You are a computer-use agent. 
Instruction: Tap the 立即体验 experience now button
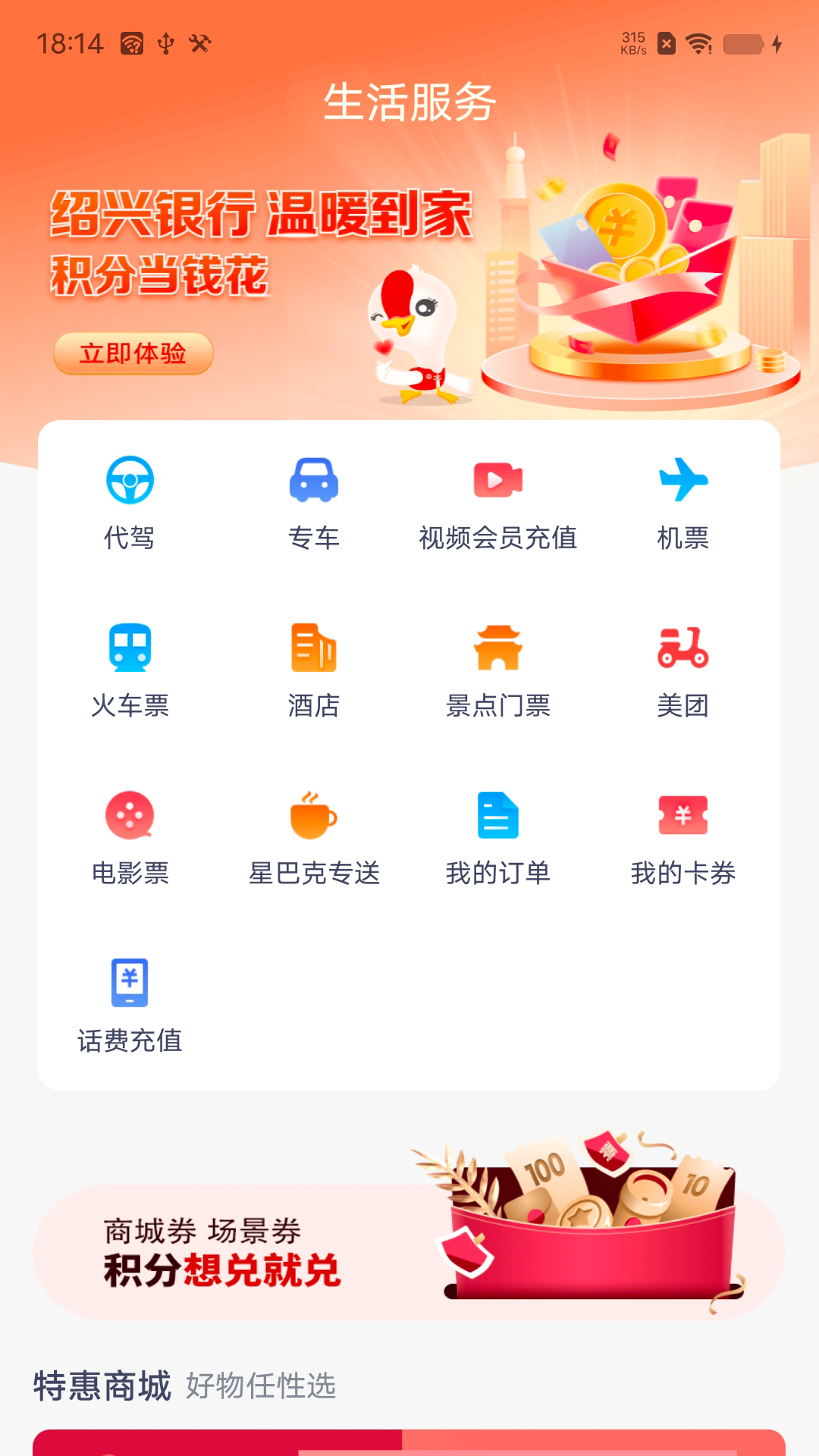click(x=133, y=353)
